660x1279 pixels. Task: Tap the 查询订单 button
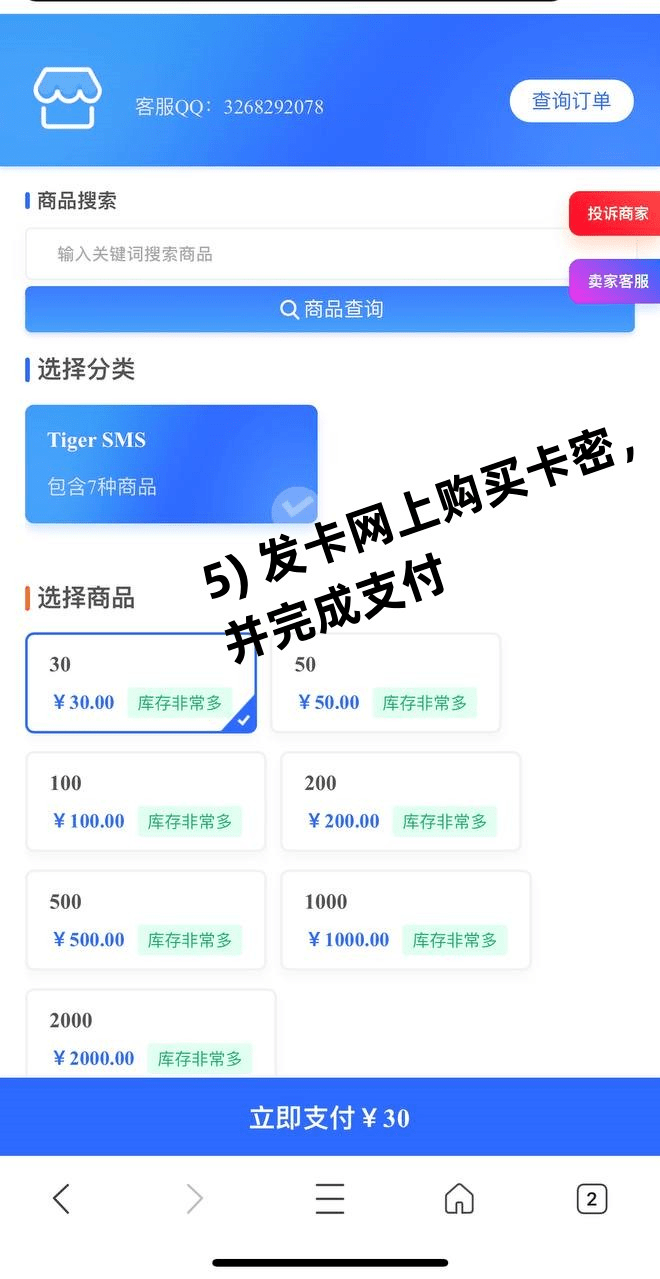point(571,101)
